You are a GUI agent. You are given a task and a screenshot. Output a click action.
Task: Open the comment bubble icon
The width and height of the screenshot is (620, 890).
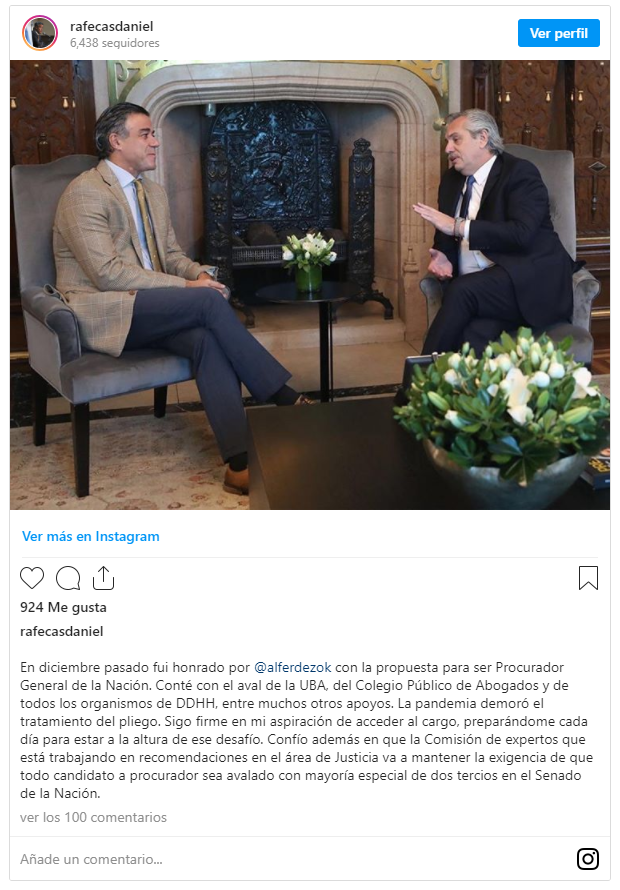(x=68, y=578)
